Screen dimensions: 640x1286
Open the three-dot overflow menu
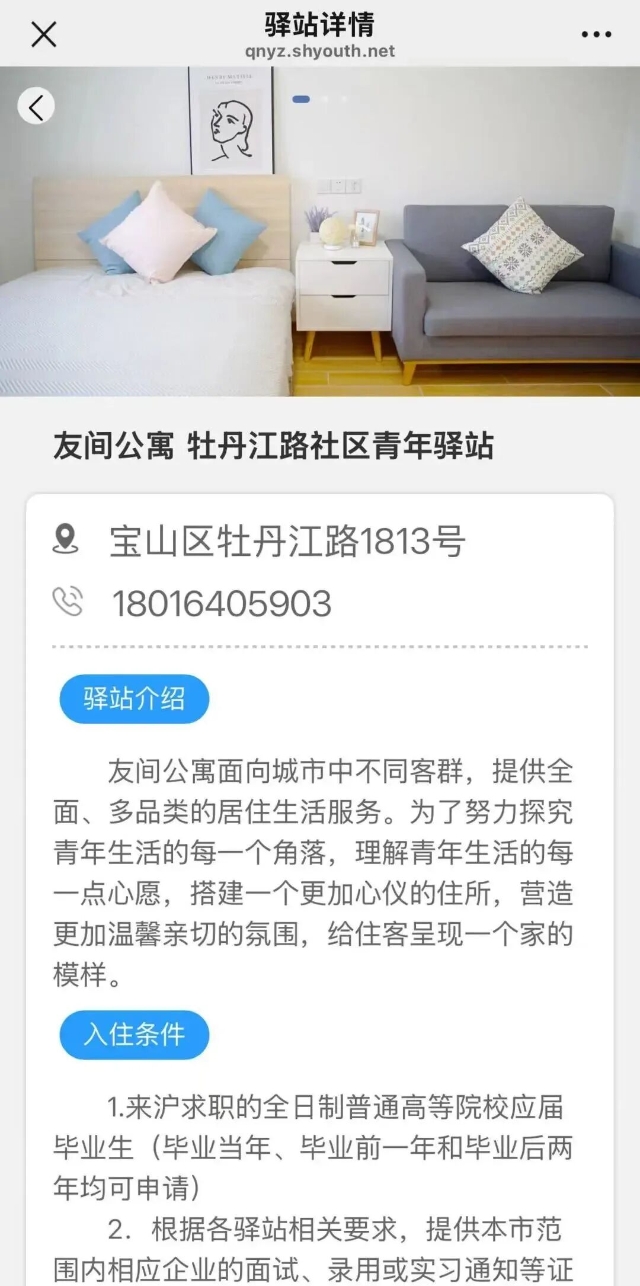pyautogui.click(x=596, y=35)
